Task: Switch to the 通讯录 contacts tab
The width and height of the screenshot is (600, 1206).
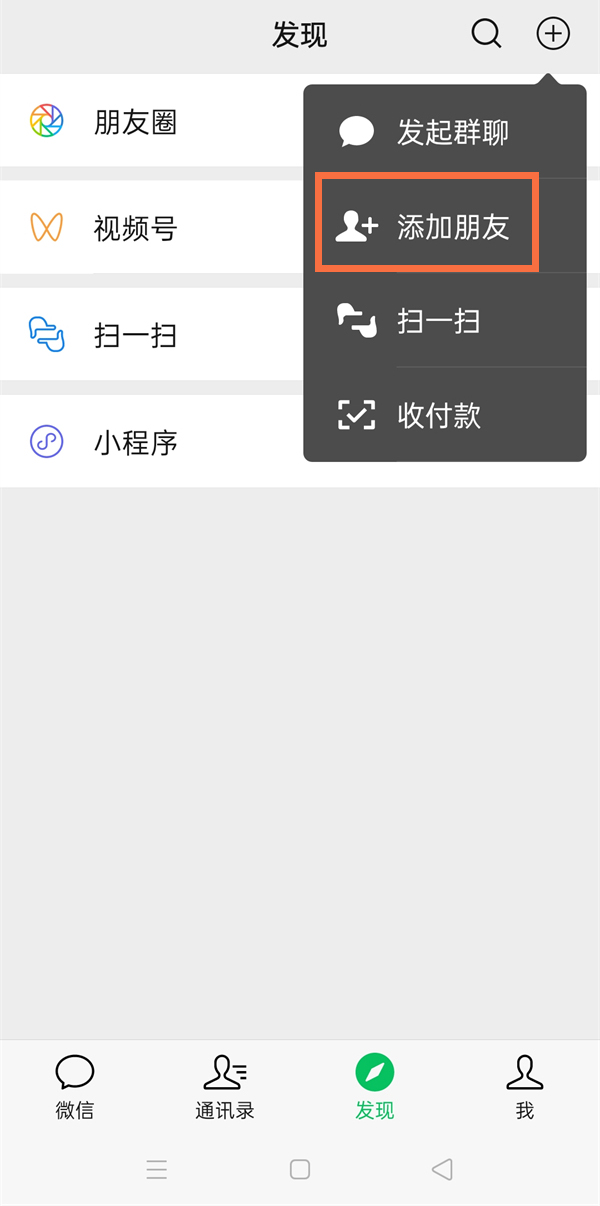Action: tap(225, 1086)
